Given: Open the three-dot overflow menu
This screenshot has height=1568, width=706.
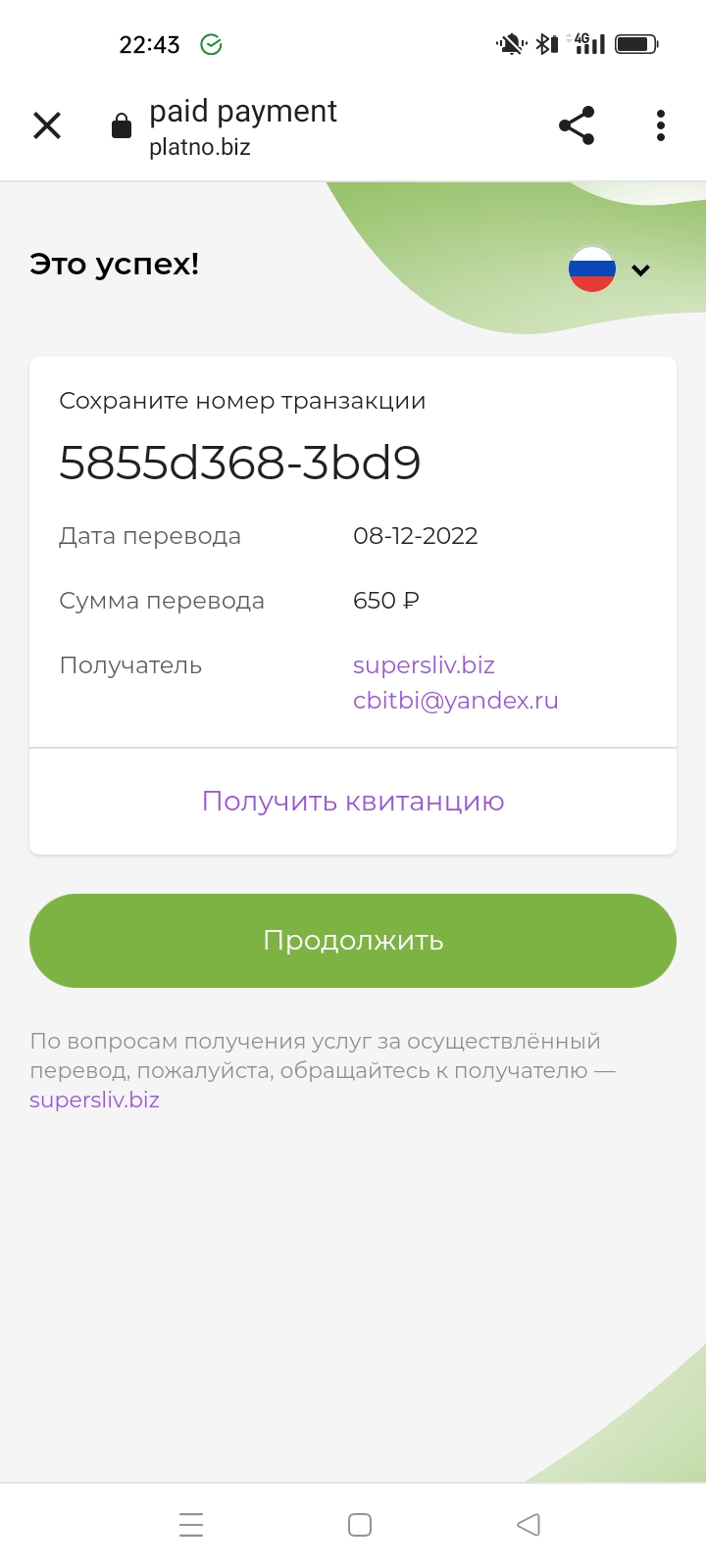Looking at the screenshot, I should 661,125.
